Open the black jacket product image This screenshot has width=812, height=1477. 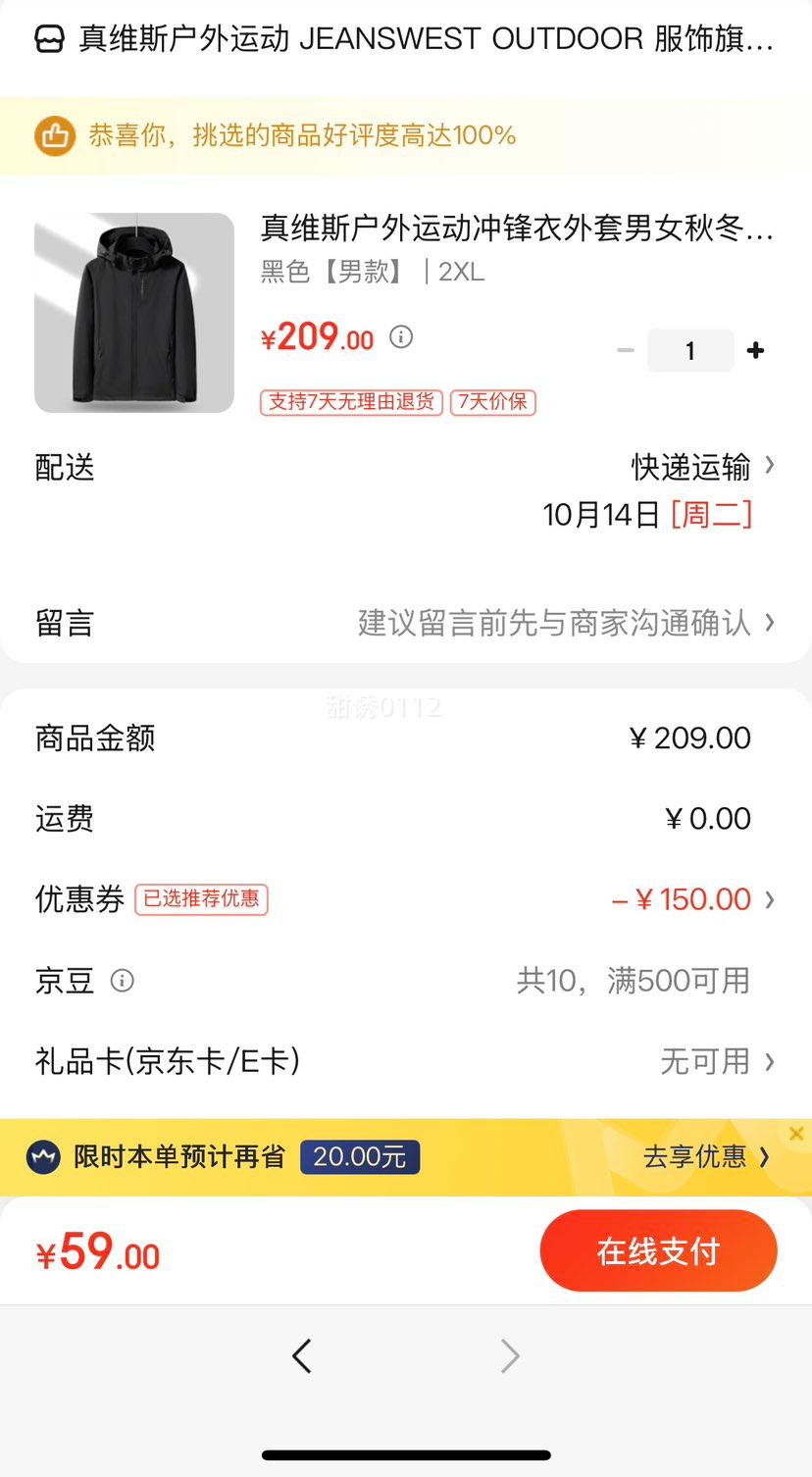[134, 313]
